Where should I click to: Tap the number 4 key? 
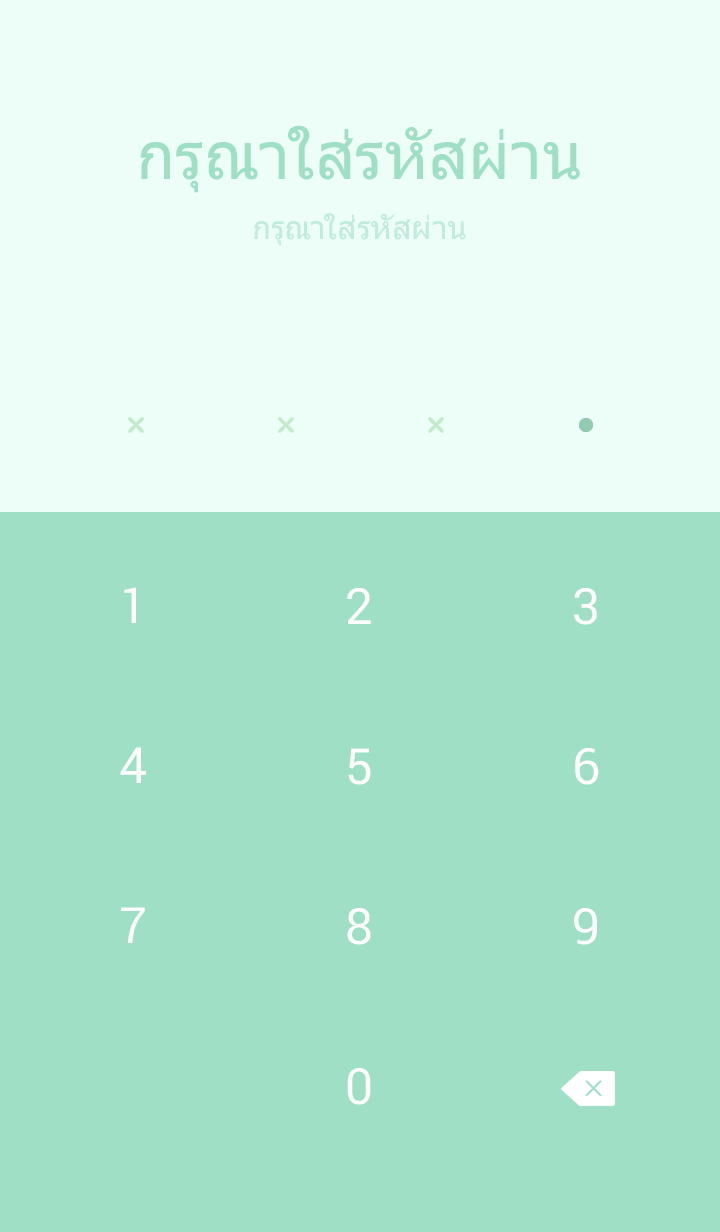pyautogui.click(x=132, y=767)
